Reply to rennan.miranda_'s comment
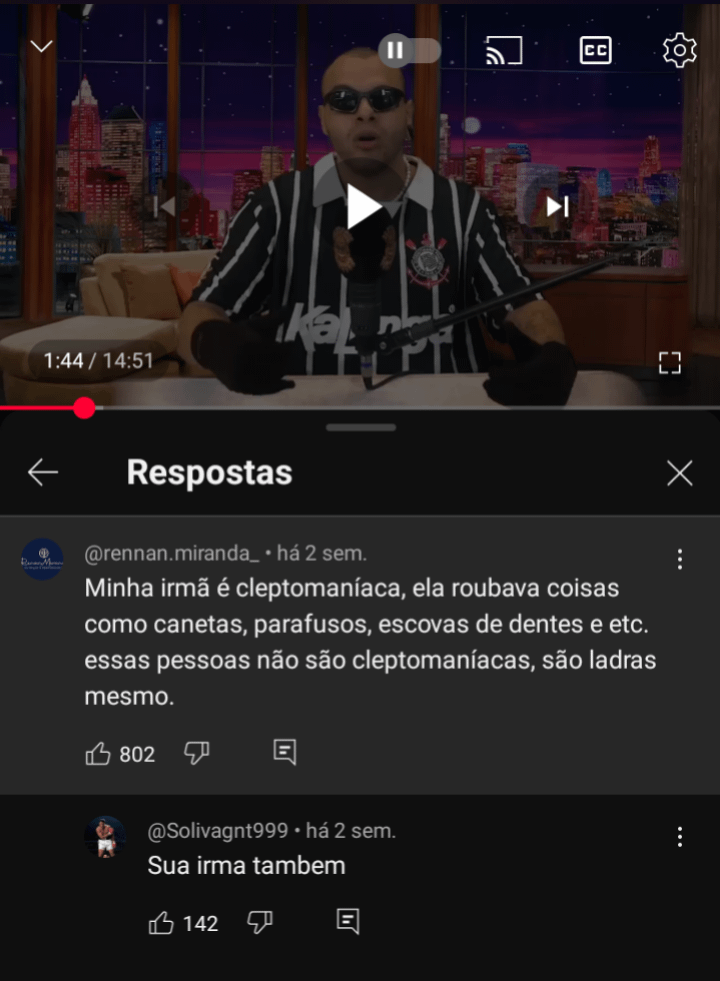720x981 pixels. pos(285,753)
